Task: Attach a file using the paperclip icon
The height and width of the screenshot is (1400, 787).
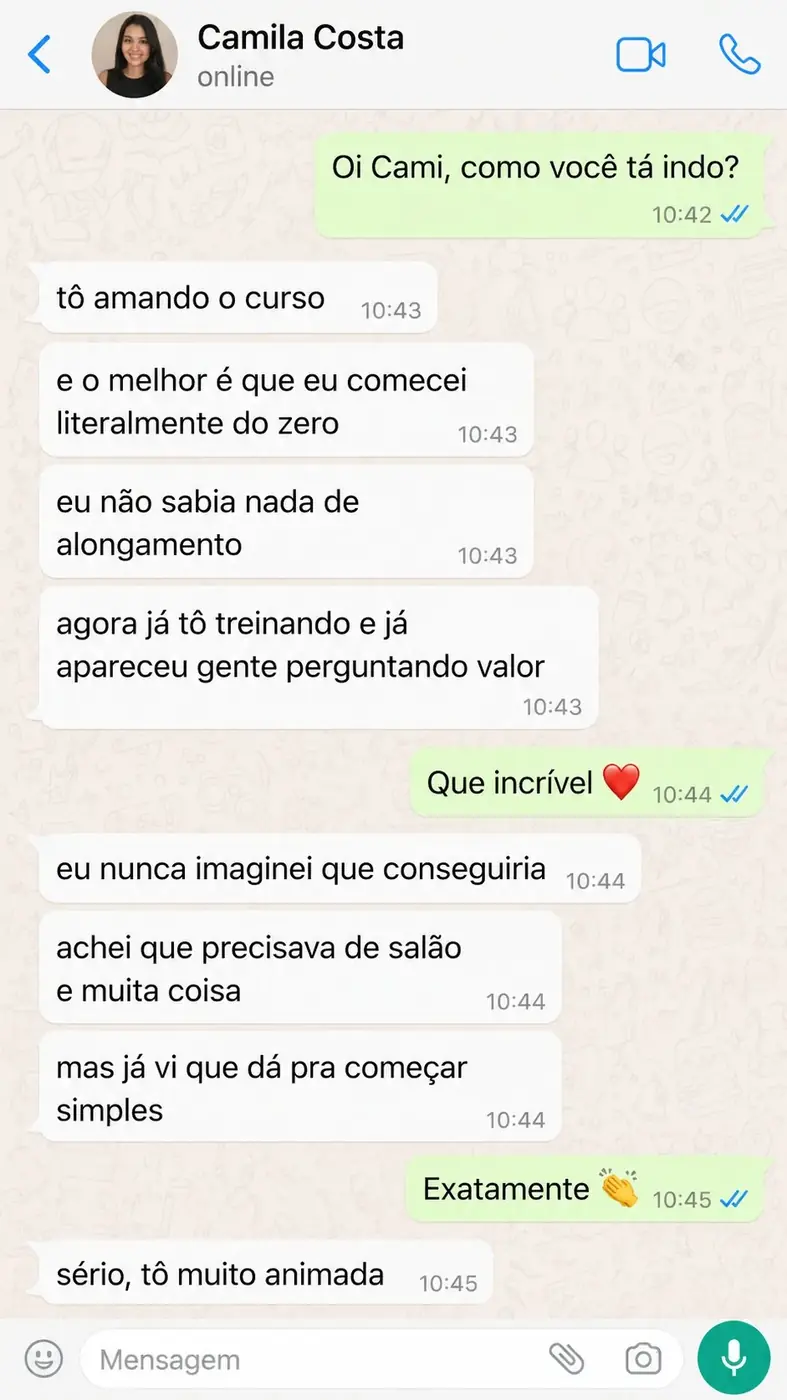Action: (x=568, y=1358)
